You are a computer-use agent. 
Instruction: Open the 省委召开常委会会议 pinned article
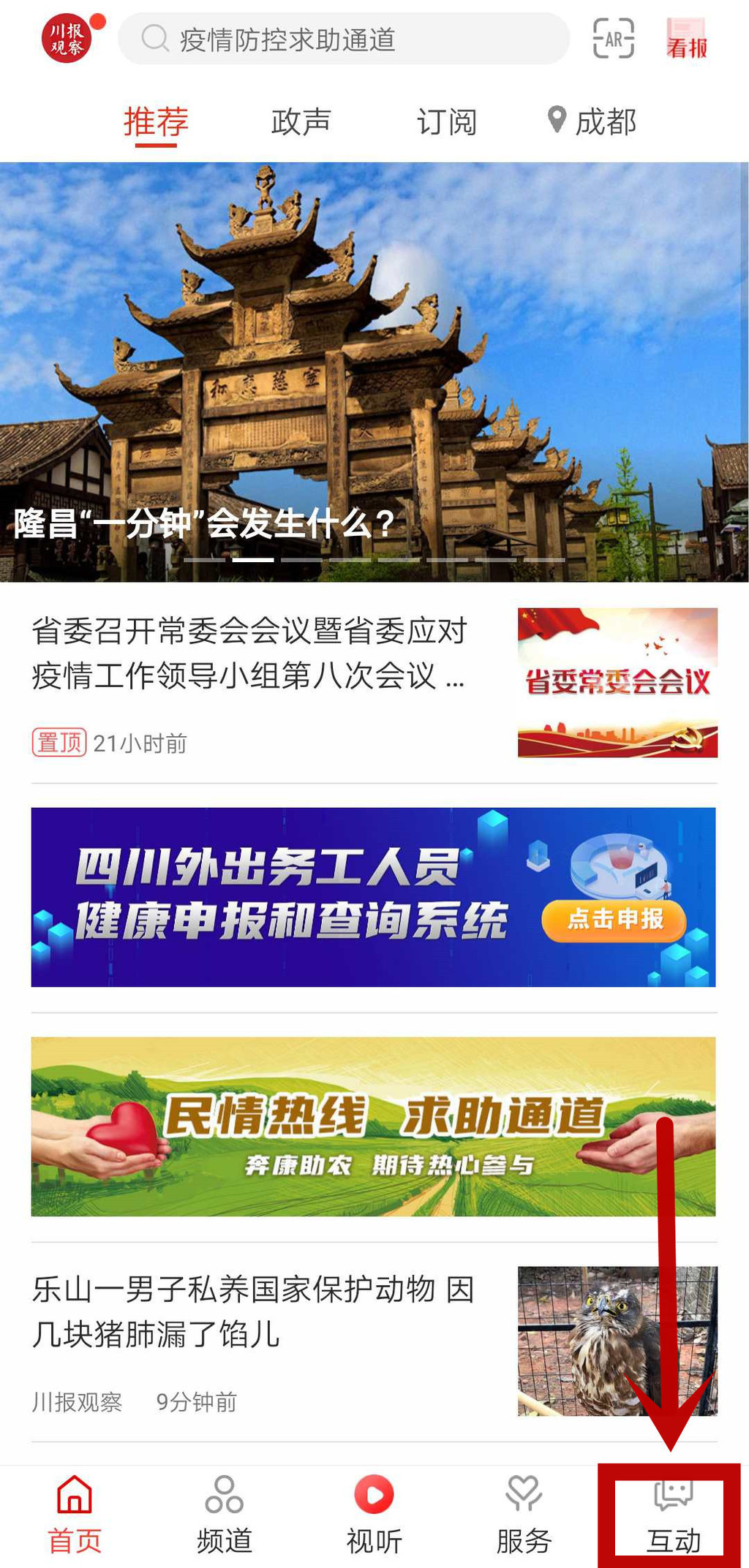[x=249, y=654]
